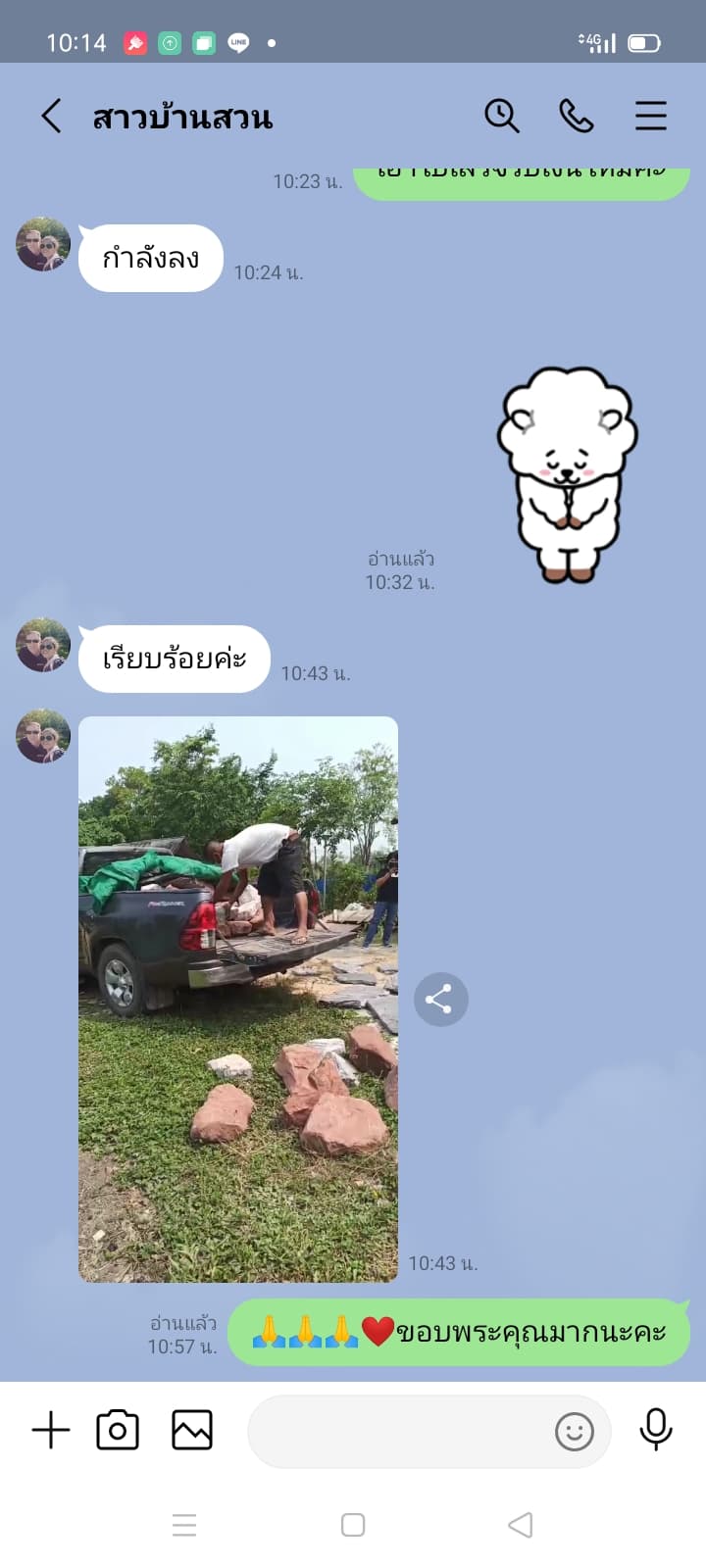This screenshot has height=1568, width=706.
Task: Tap the system home button
Action: [x=353, y=1525]
